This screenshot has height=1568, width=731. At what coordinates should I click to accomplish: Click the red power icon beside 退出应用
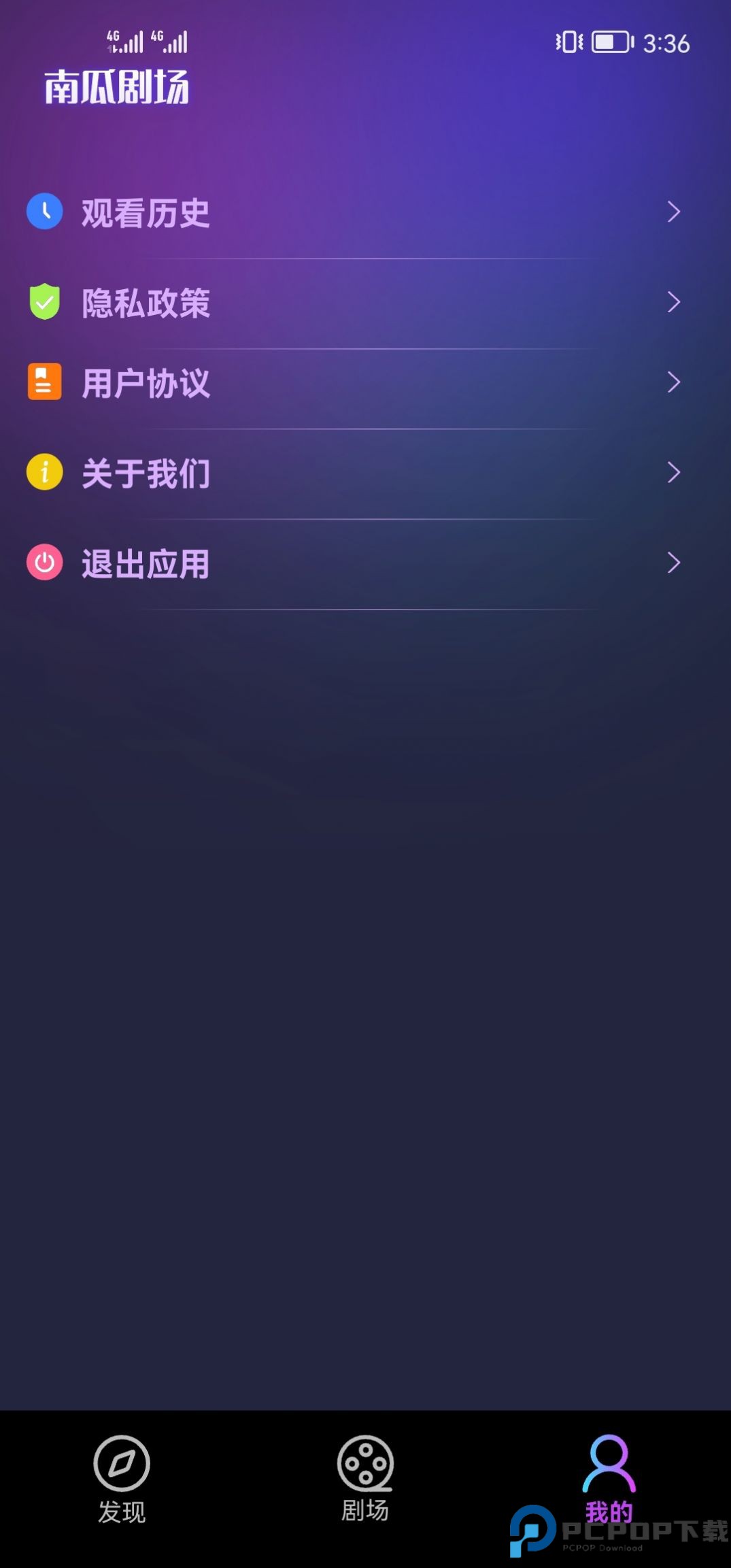click(x=44, y=562)
